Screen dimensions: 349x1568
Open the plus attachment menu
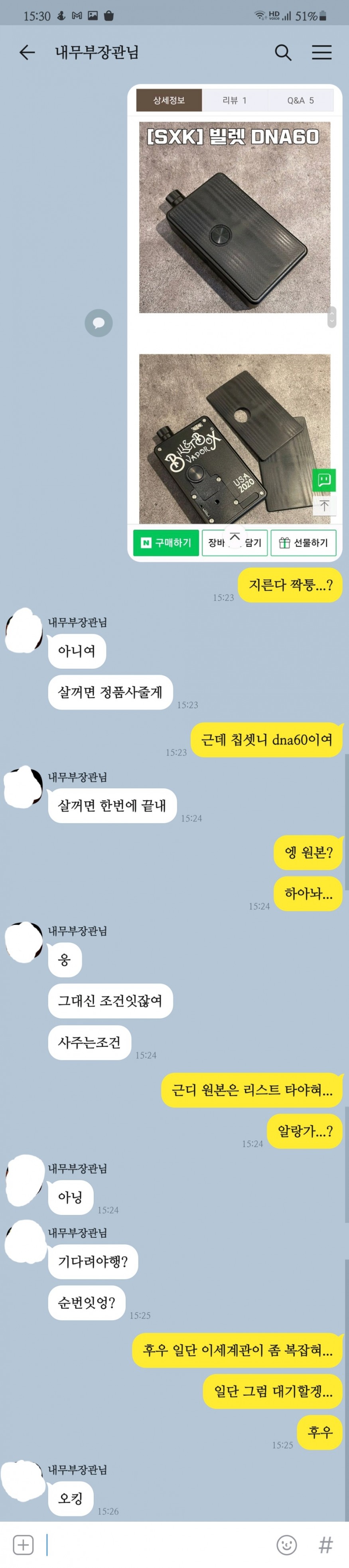23,1544
